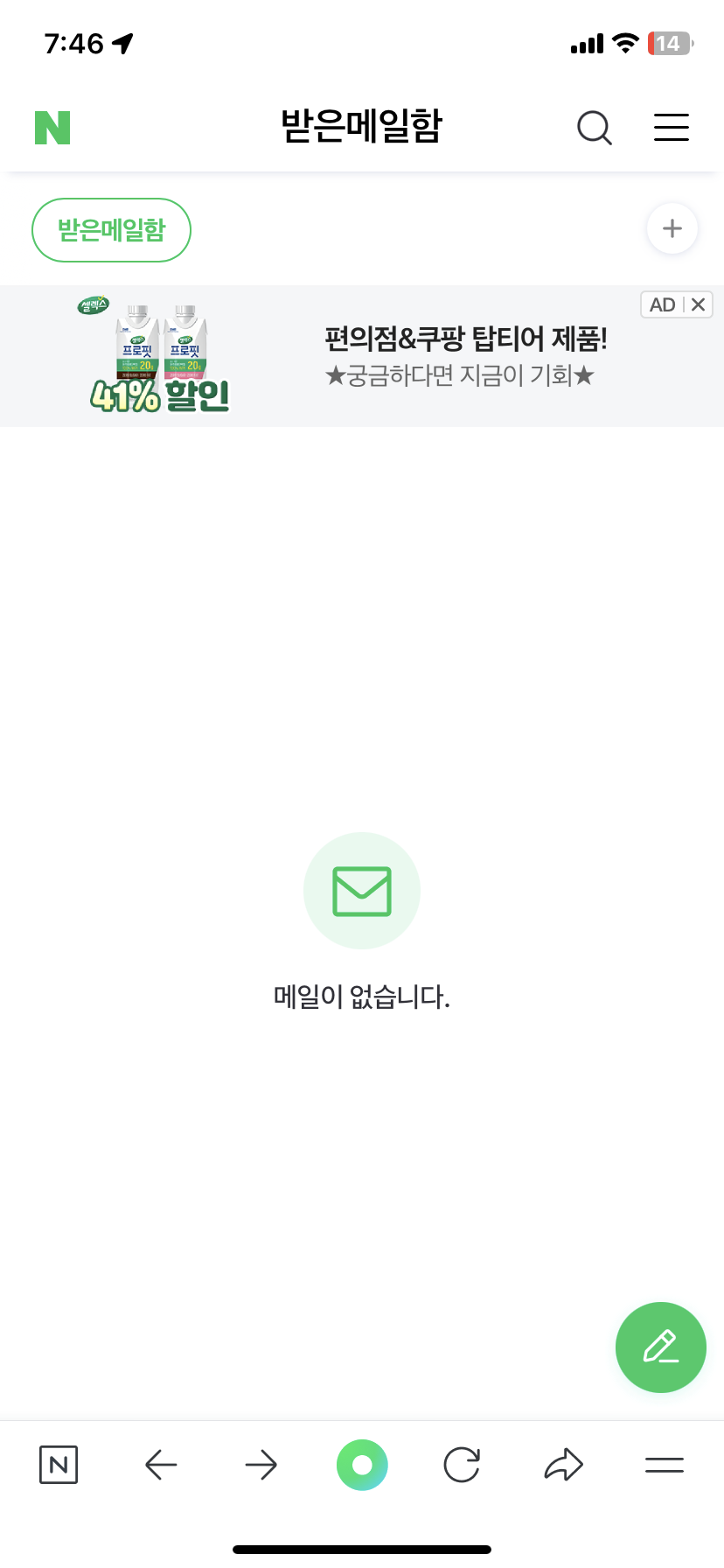Viewport: 724px width, 1568px height.
Task: Search mail with the magnifier icon
Action: click(x=595, y=128)
